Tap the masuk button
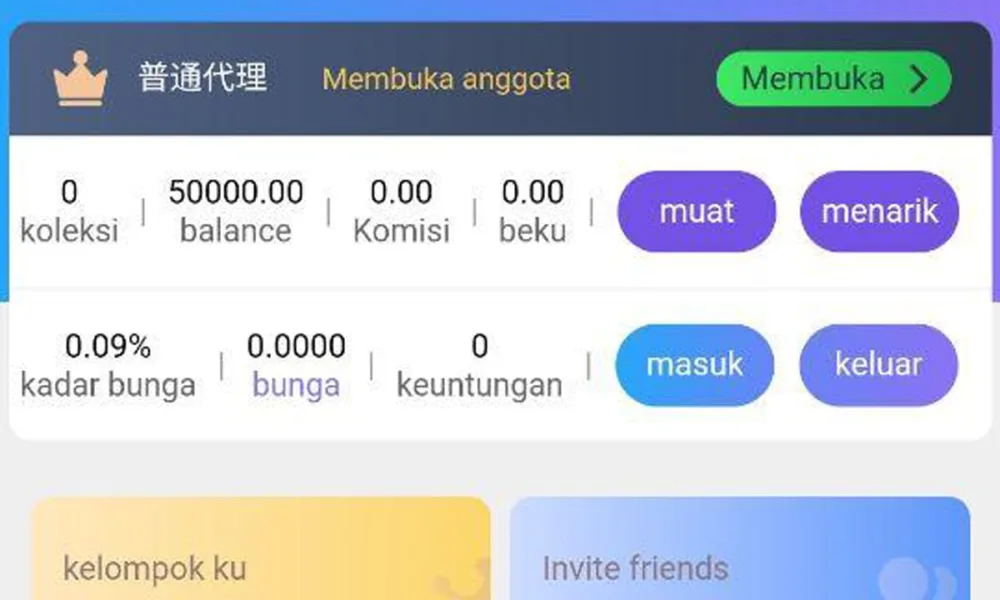The width and height of the screenshot is (1000, 600). pos(694,365)
